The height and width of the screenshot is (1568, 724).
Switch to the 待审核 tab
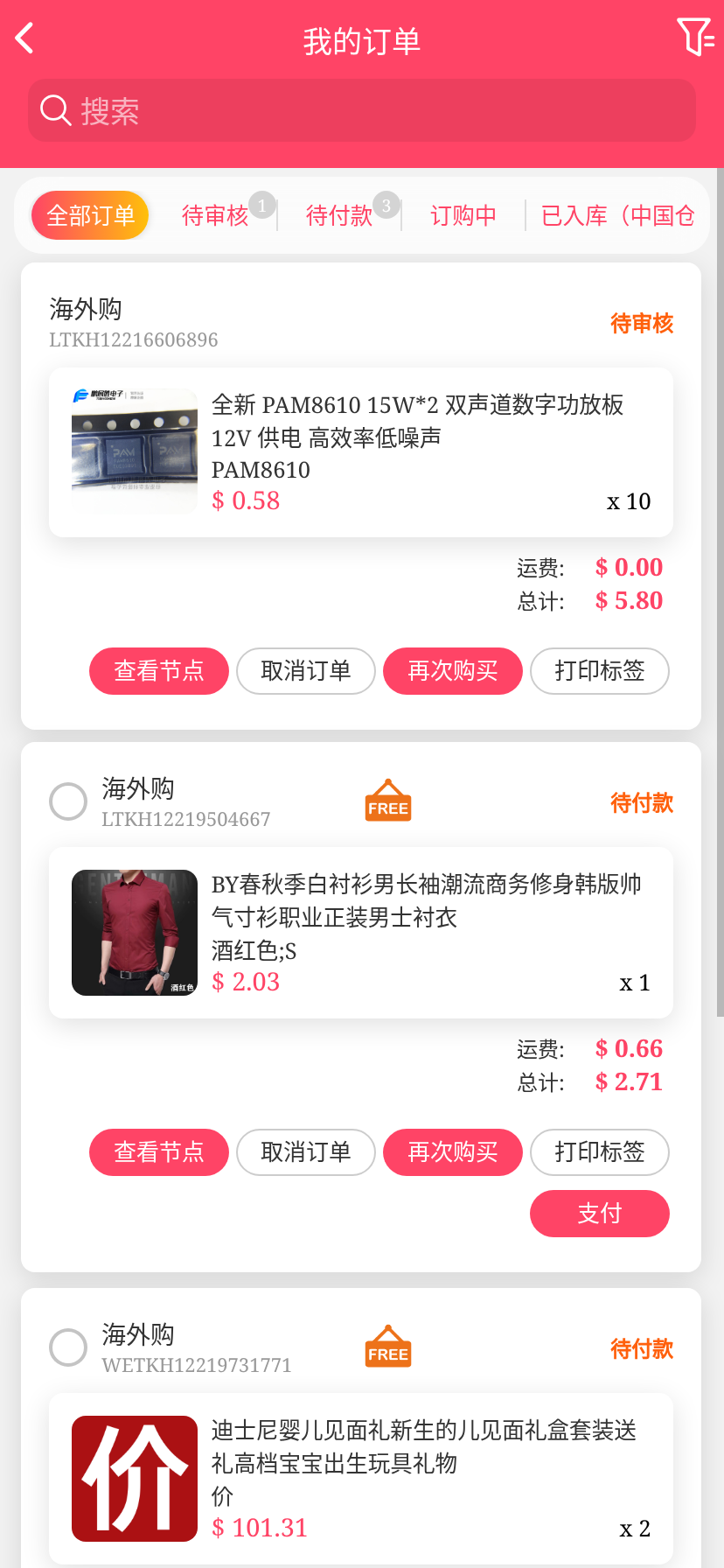[215, 215]
